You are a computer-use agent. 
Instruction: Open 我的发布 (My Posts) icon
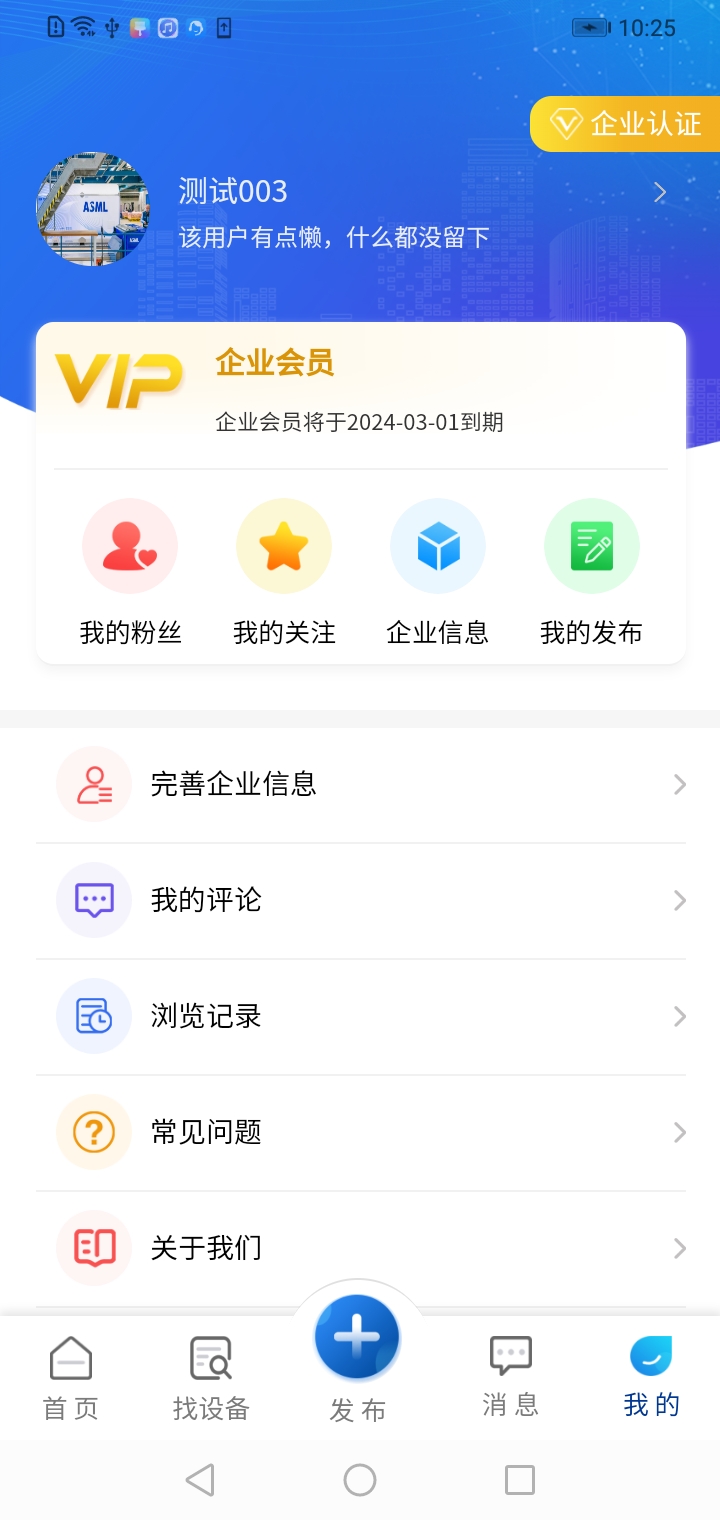tap(591, 546)
